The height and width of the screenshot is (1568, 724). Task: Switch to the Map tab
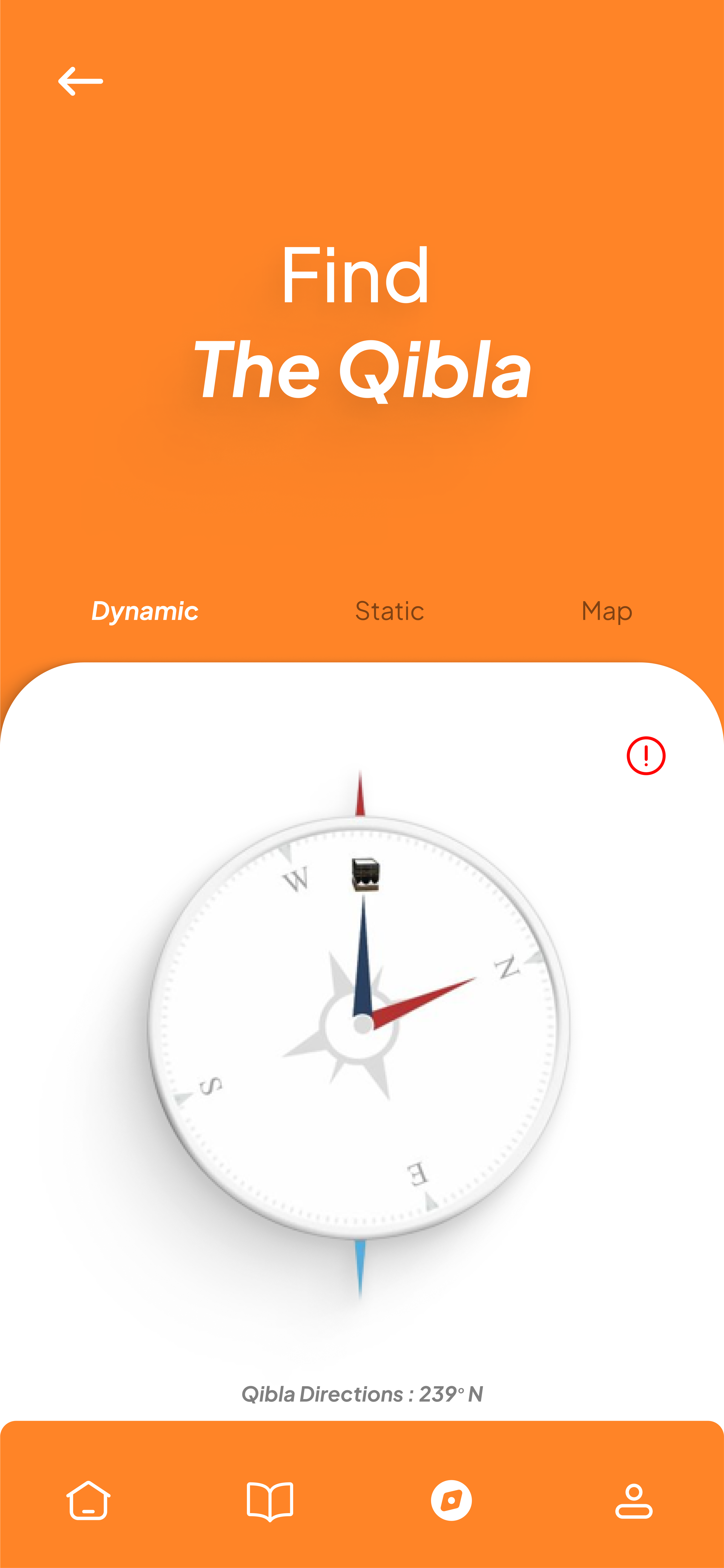click(606, 611)
